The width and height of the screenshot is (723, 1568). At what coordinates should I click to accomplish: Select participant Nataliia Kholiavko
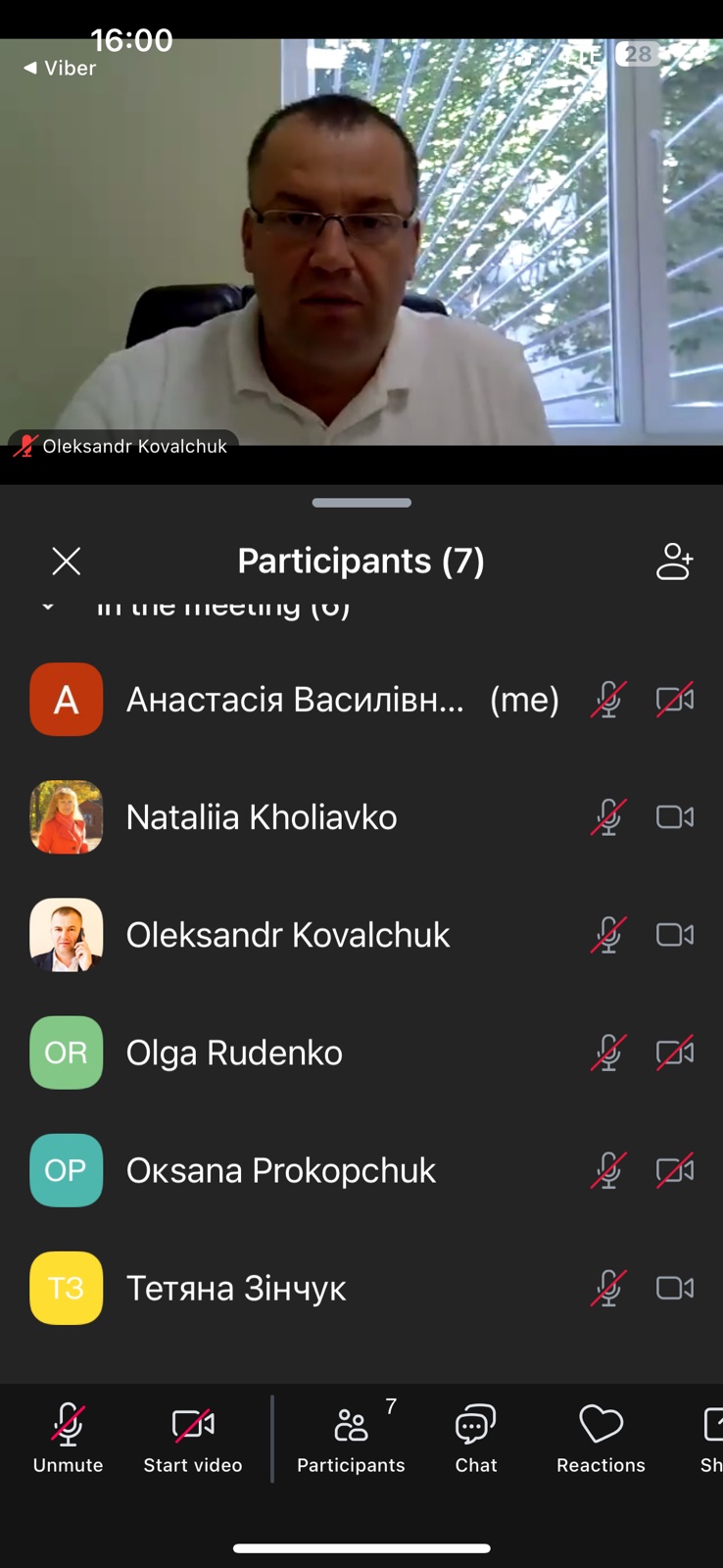point(262,817)
